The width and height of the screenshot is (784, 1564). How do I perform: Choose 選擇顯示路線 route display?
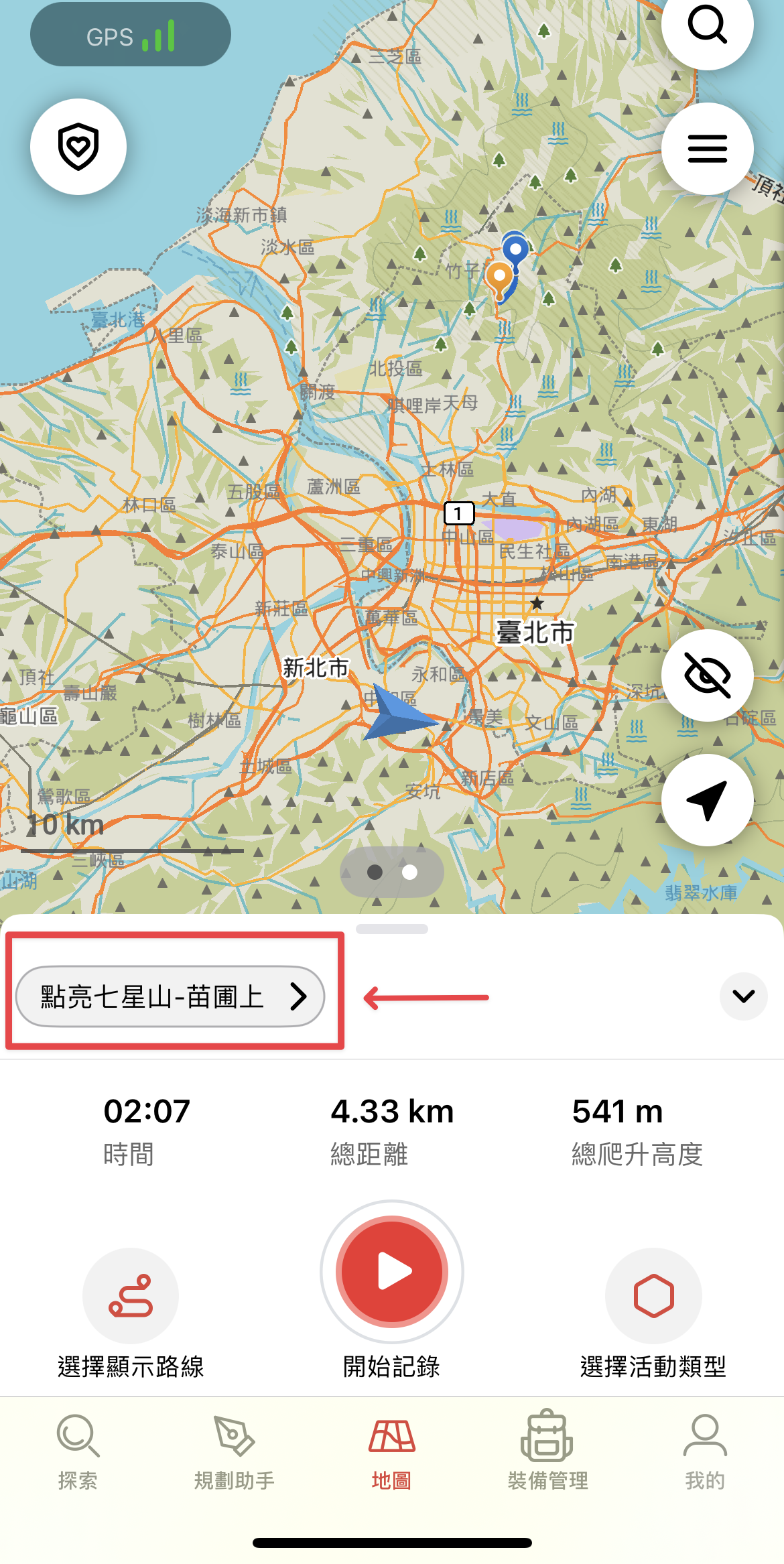point(131,1296)
